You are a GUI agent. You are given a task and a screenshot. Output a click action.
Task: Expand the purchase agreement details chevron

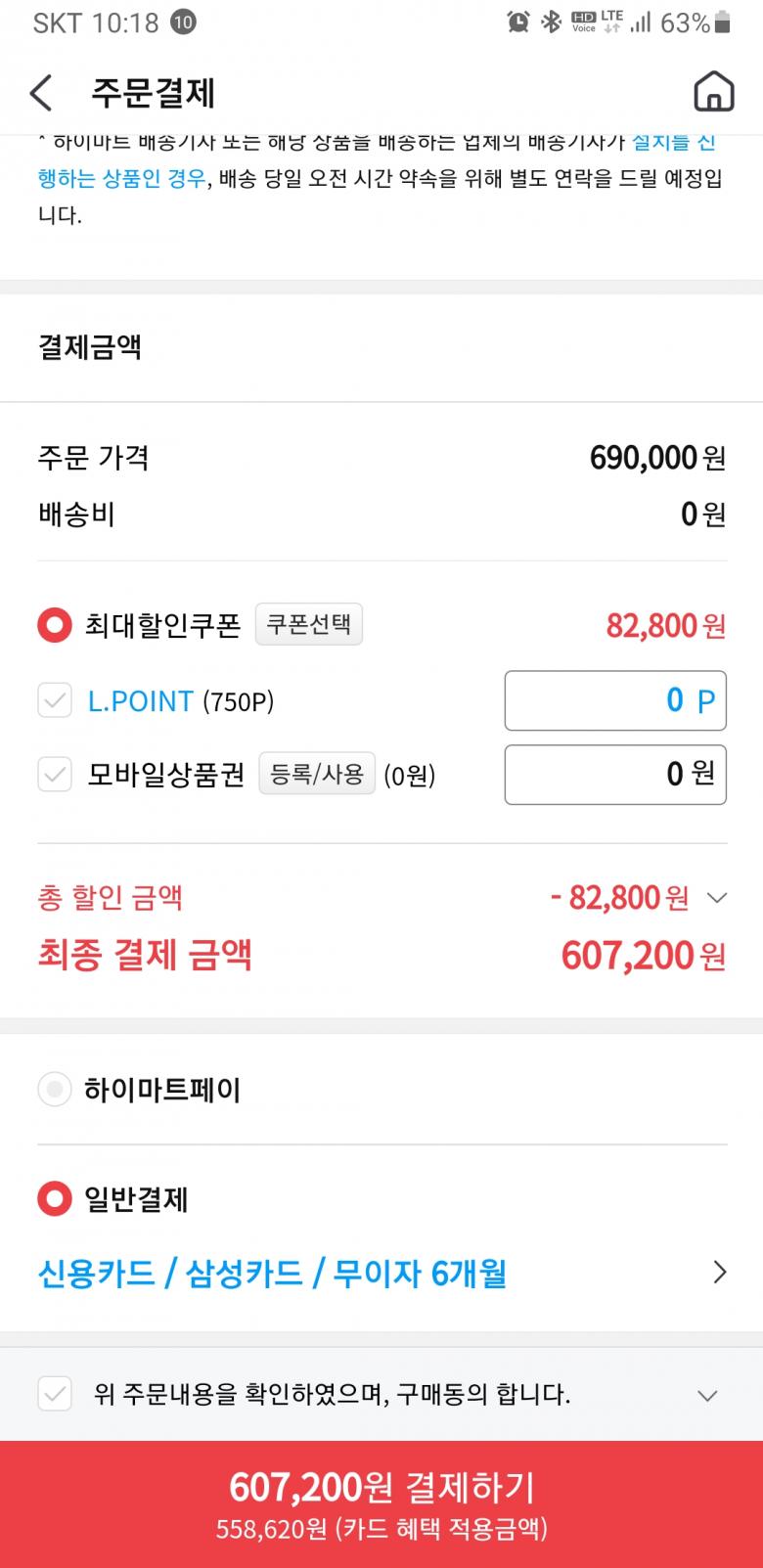pos(707,1396)
